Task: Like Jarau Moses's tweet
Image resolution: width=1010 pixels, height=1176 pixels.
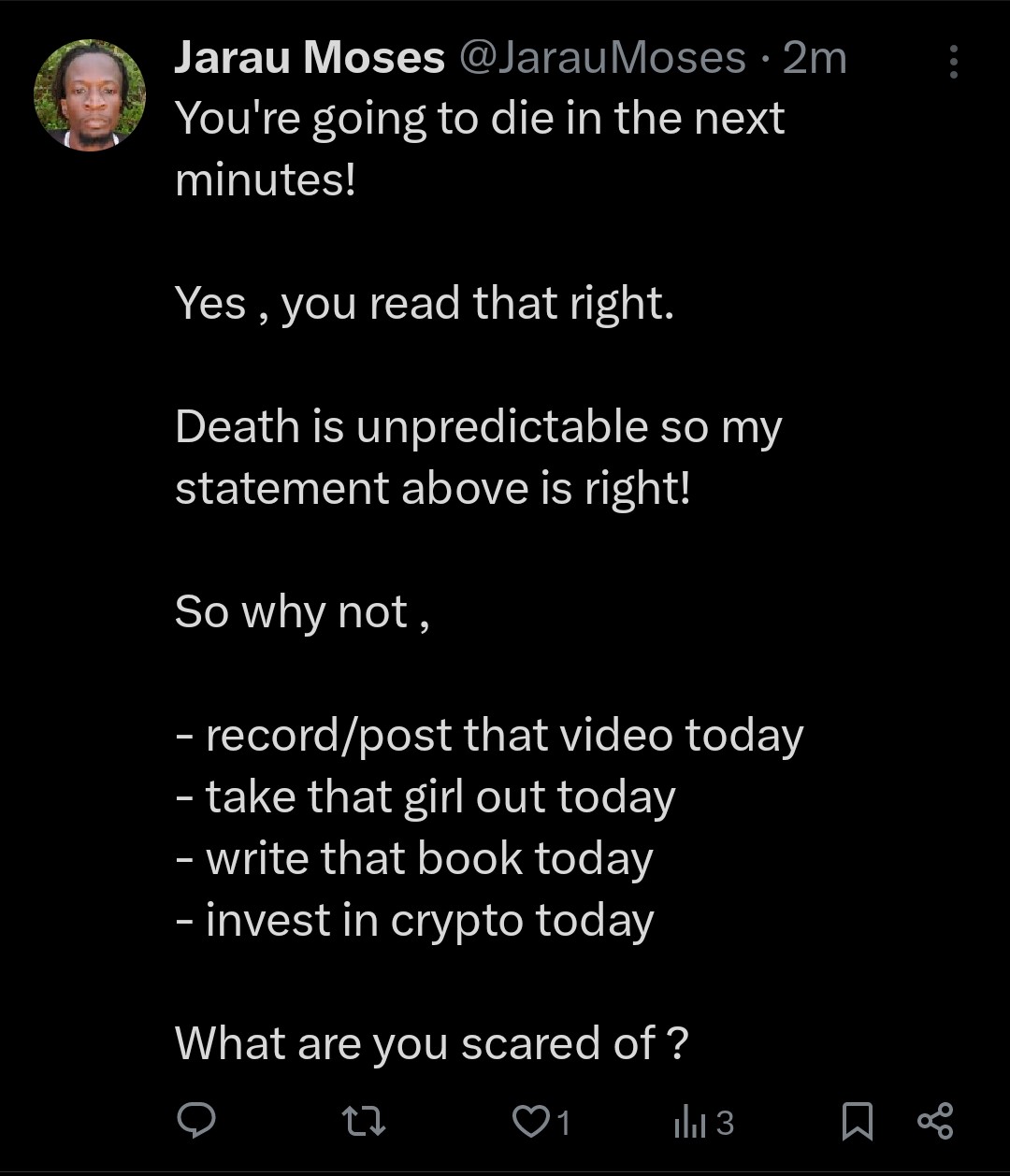Action: [x=531, y=1121]
